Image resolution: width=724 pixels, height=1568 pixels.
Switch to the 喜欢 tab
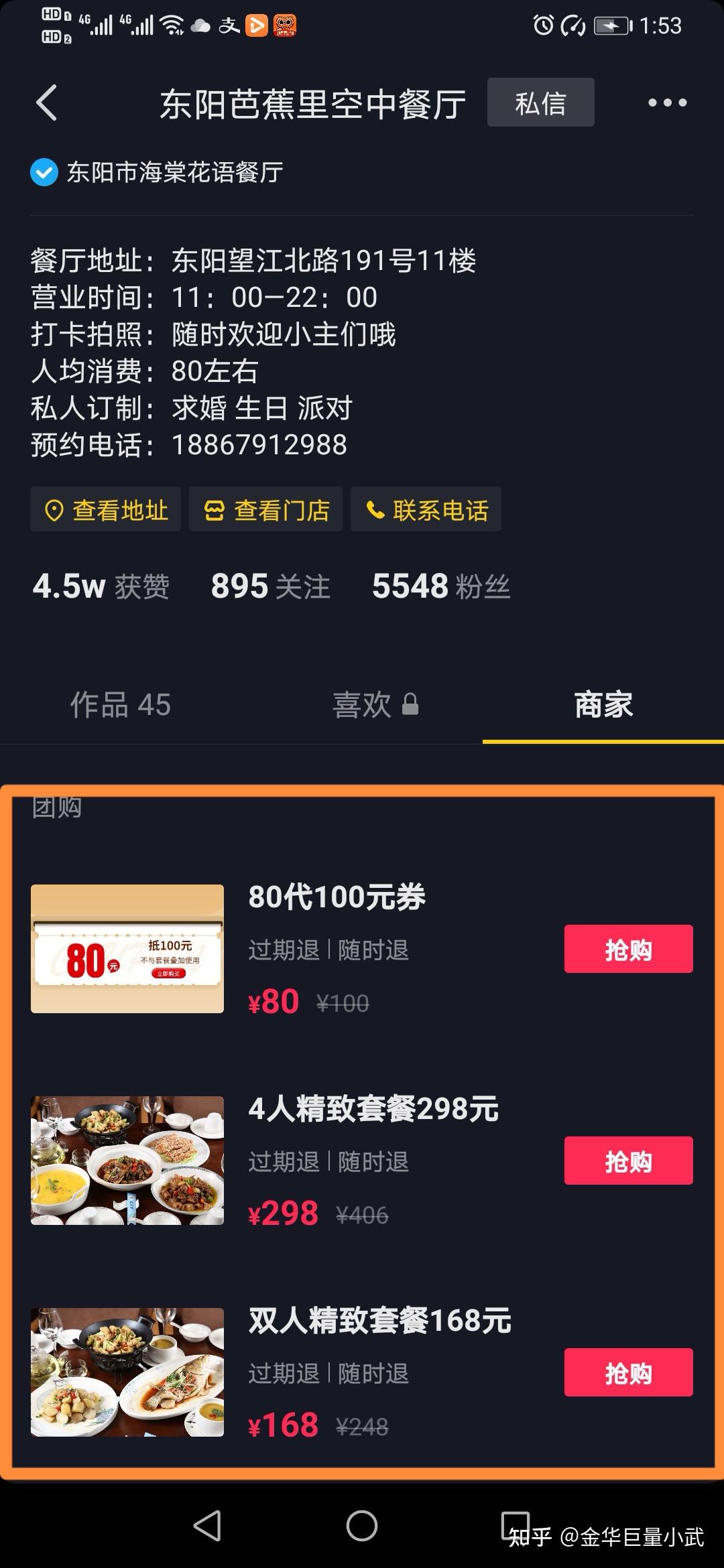[374, 705]
